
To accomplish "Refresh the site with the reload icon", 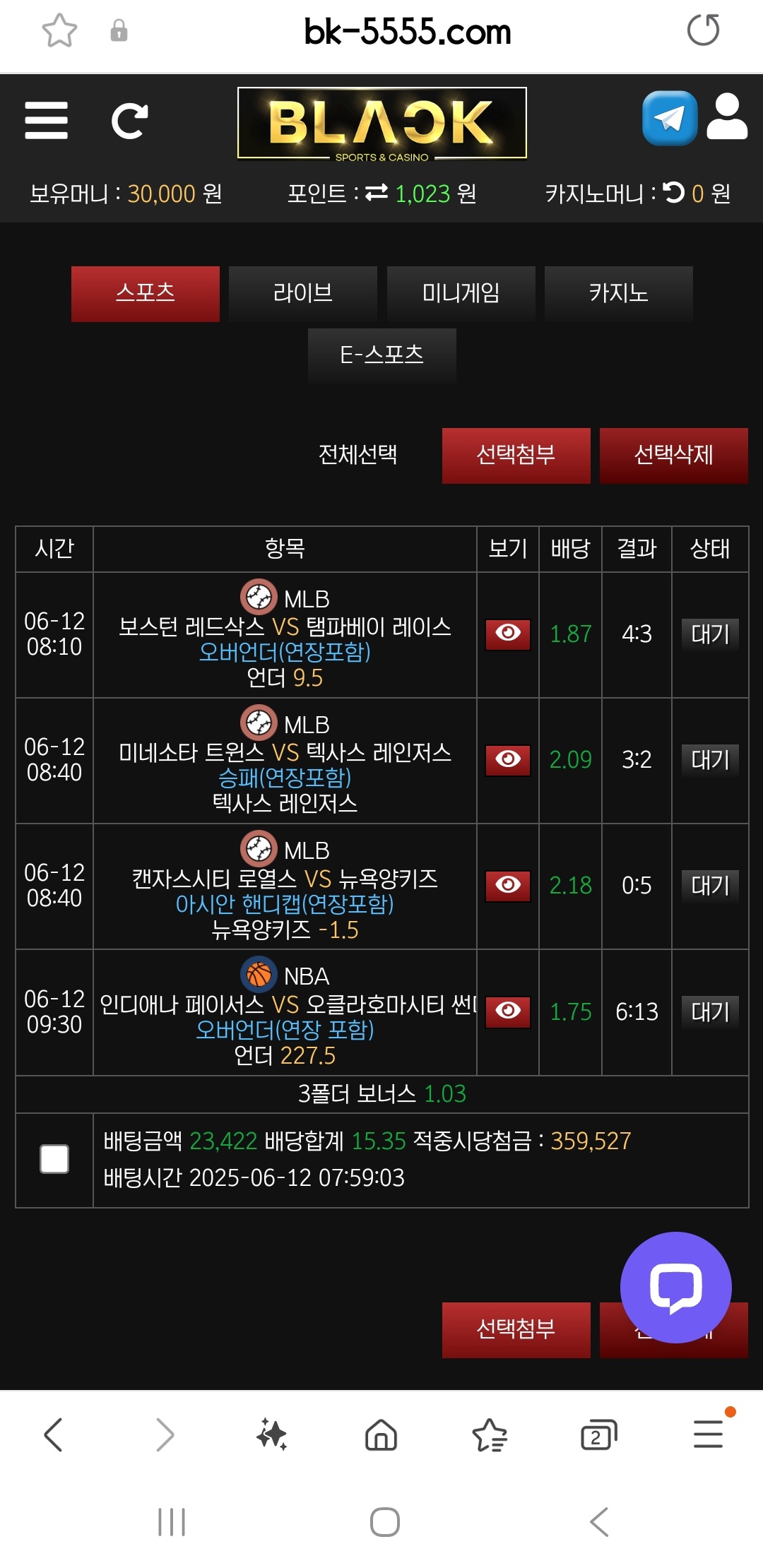I will pos(130,121).
